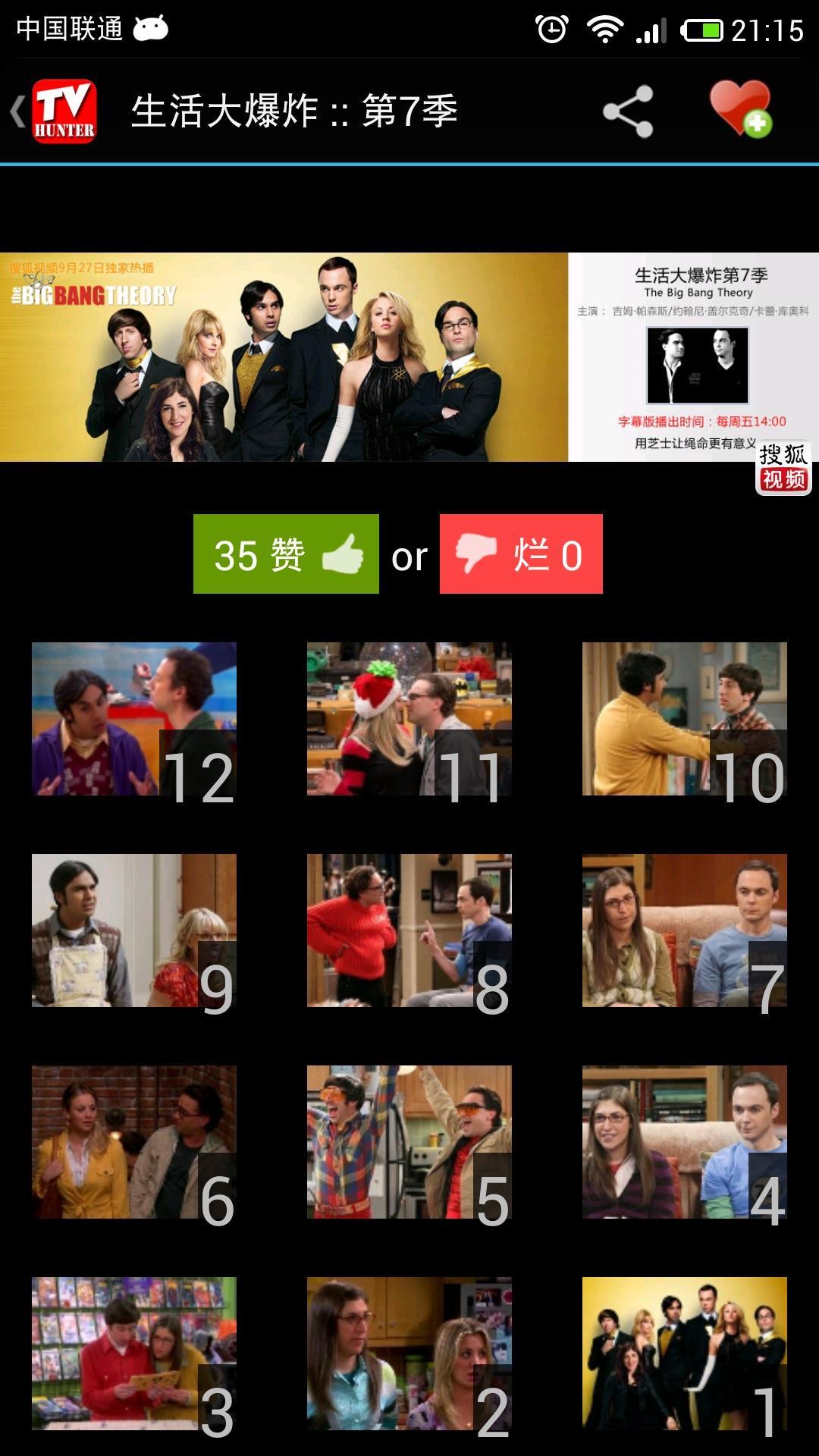Open episode 1
The image size is (819, 1456).
[684, 1354]
